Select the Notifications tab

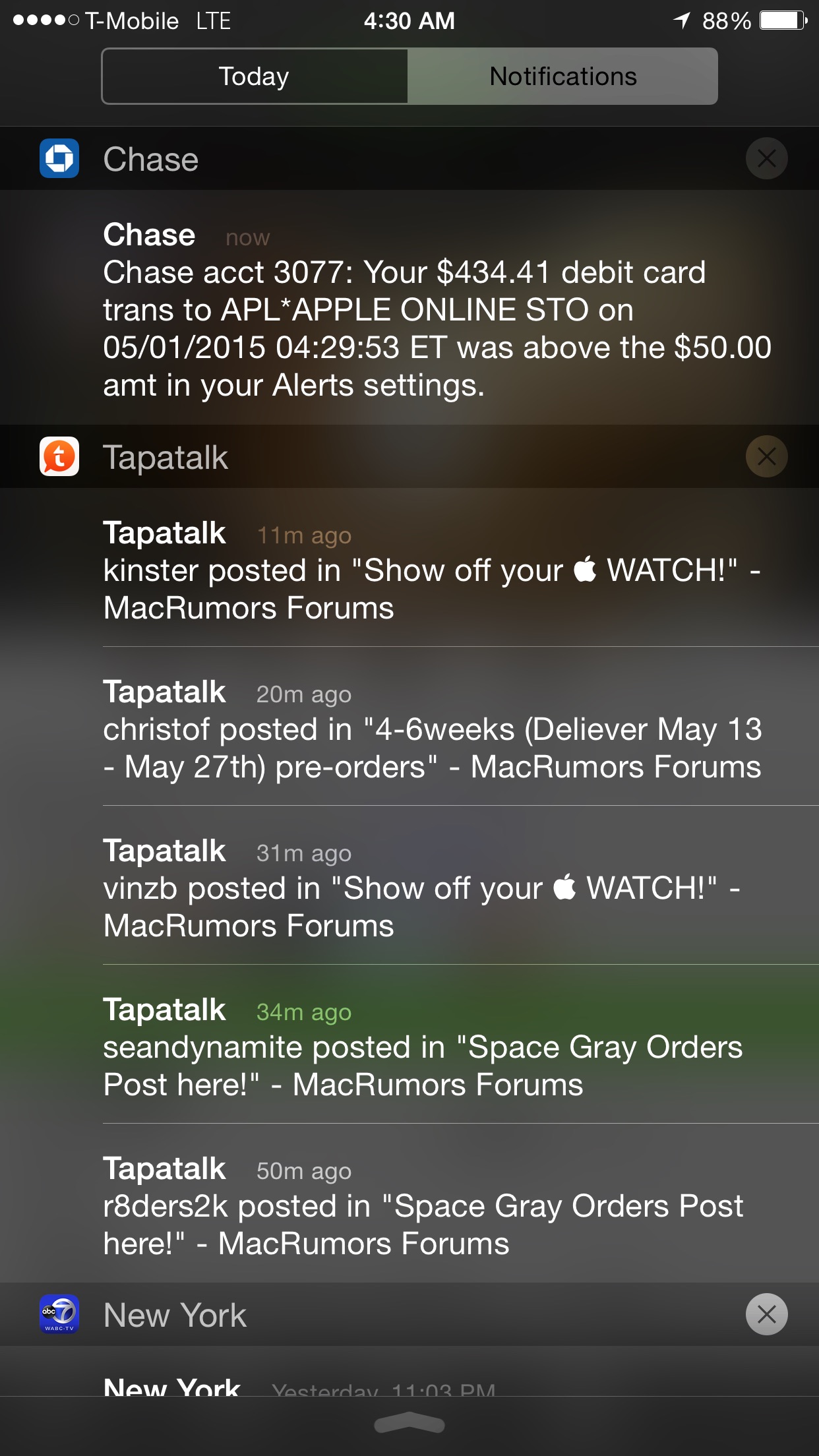[562, 76]
